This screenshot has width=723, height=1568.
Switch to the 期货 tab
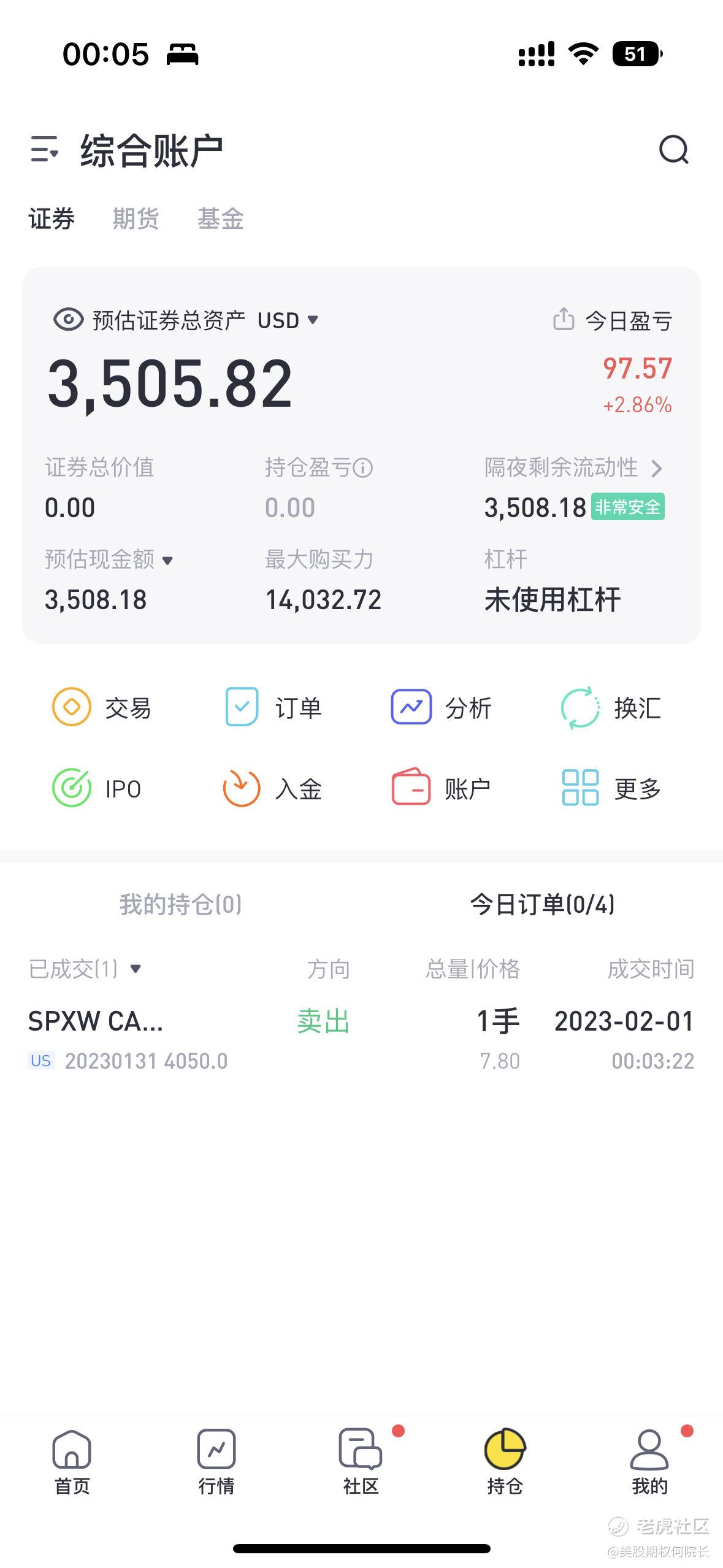pyautogui.click(x=136, y=219)
